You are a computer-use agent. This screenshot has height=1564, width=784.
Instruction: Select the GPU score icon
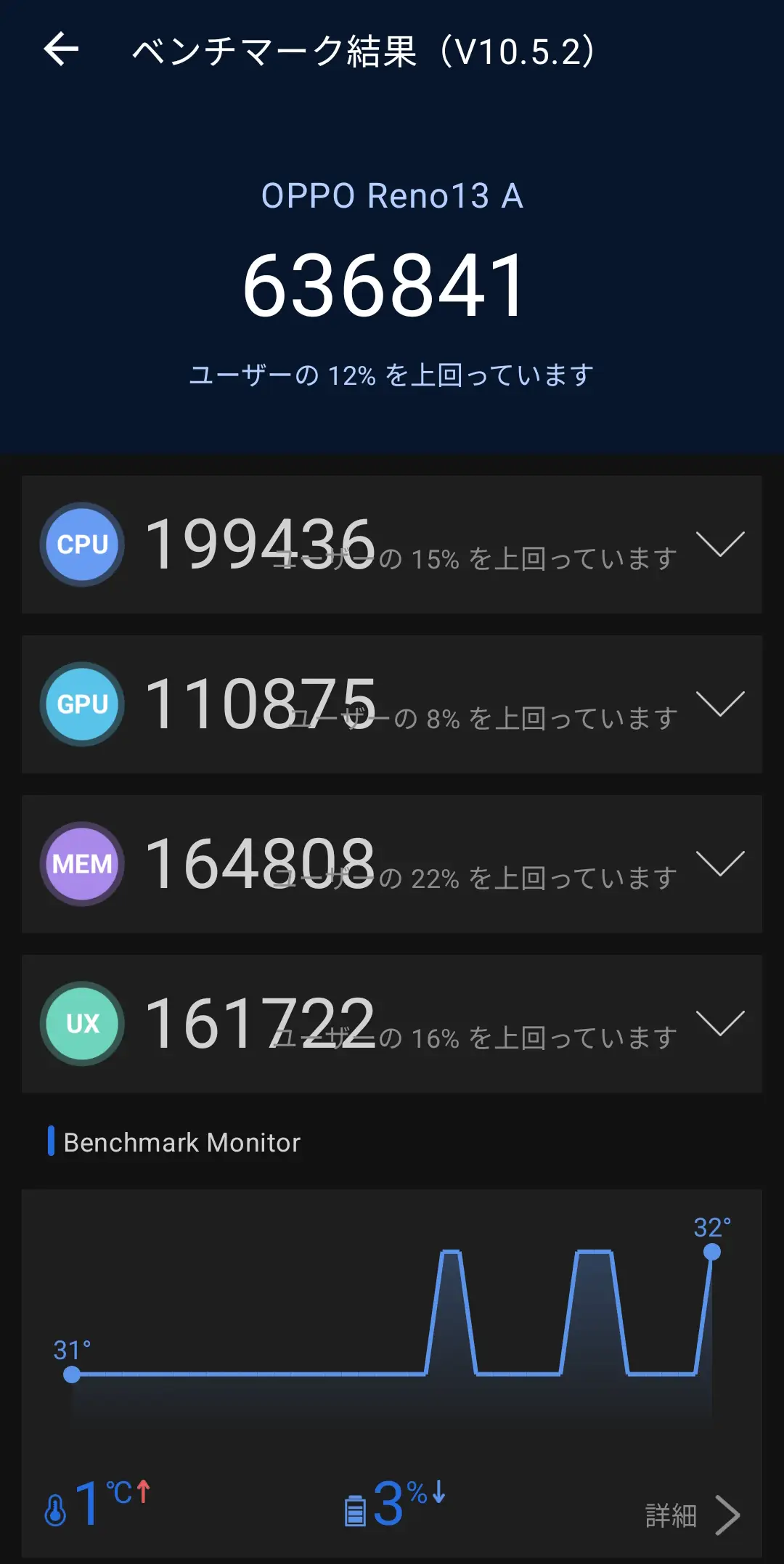(81, 704)
